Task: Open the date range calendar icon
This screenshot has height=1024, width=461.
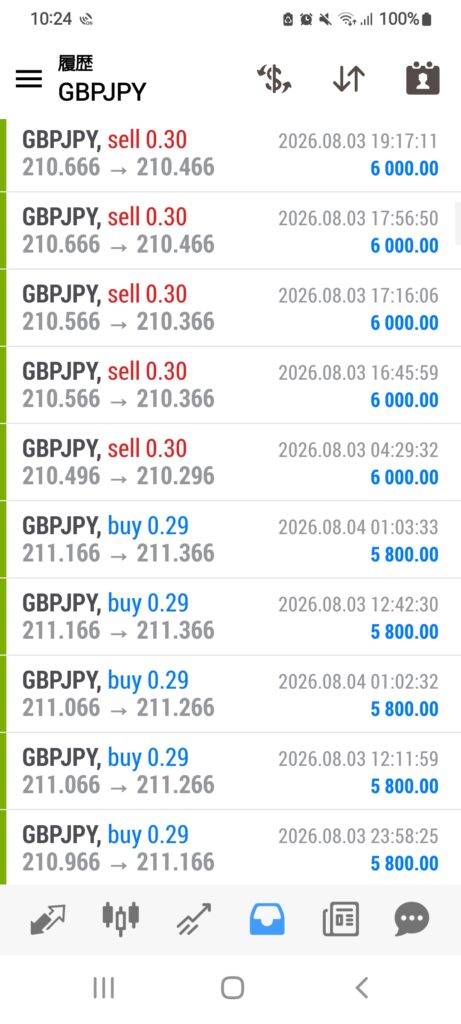Action: (x=422, y=79)
